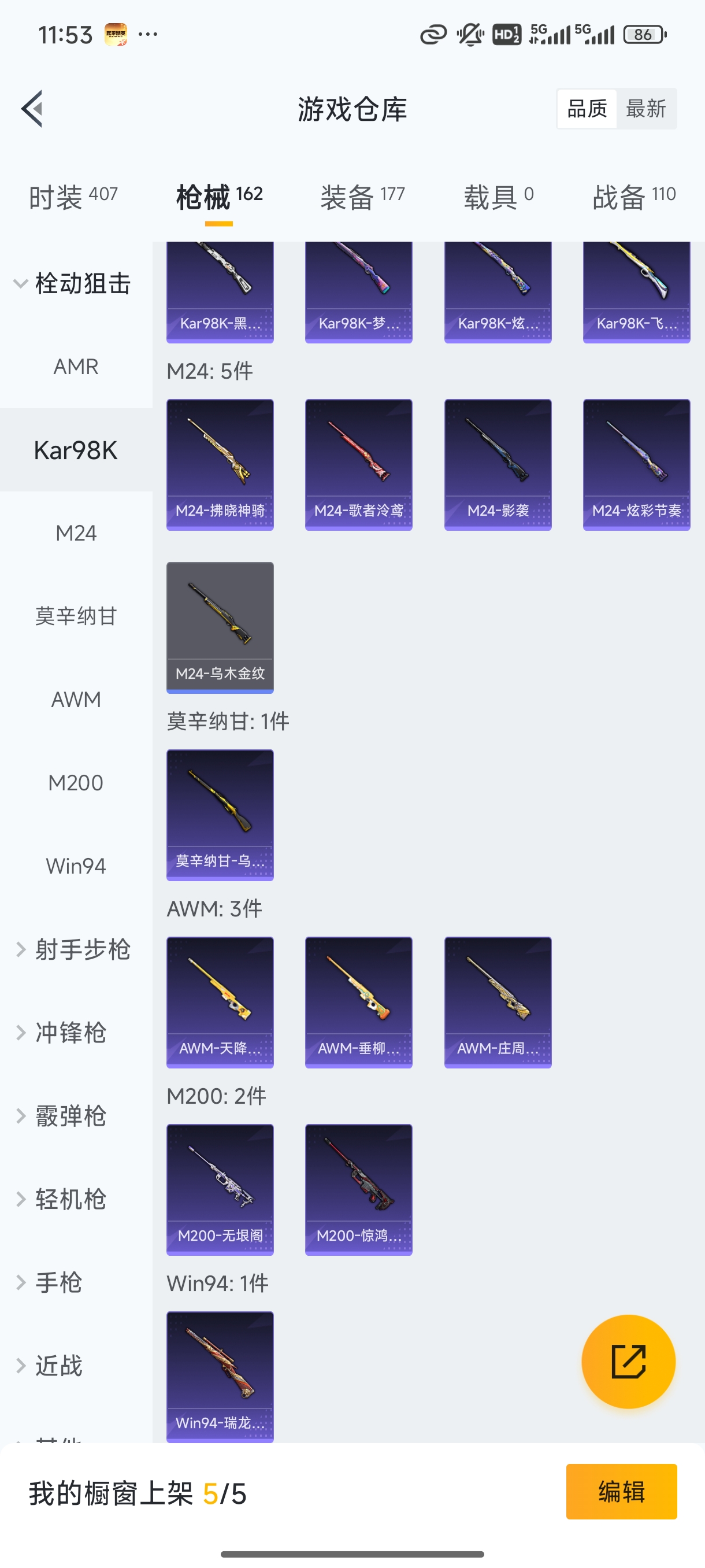Select 莫辛纳甘 in the sidebar
Image resolution: width=705 pixels, height=1568 pixels.
click(76, 615)
